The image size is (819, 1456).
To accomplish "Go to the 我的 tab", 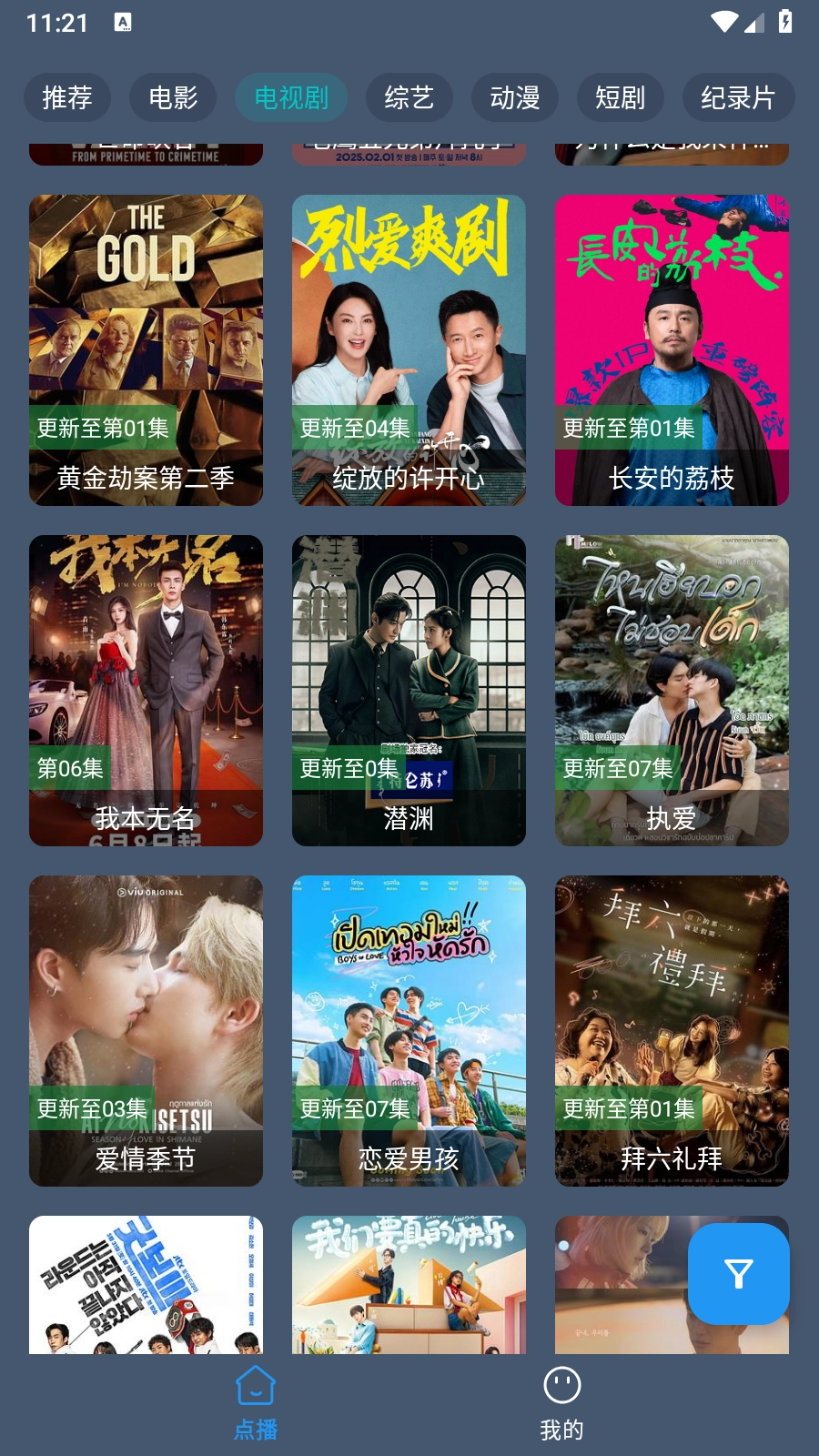I will point(561,1404).
